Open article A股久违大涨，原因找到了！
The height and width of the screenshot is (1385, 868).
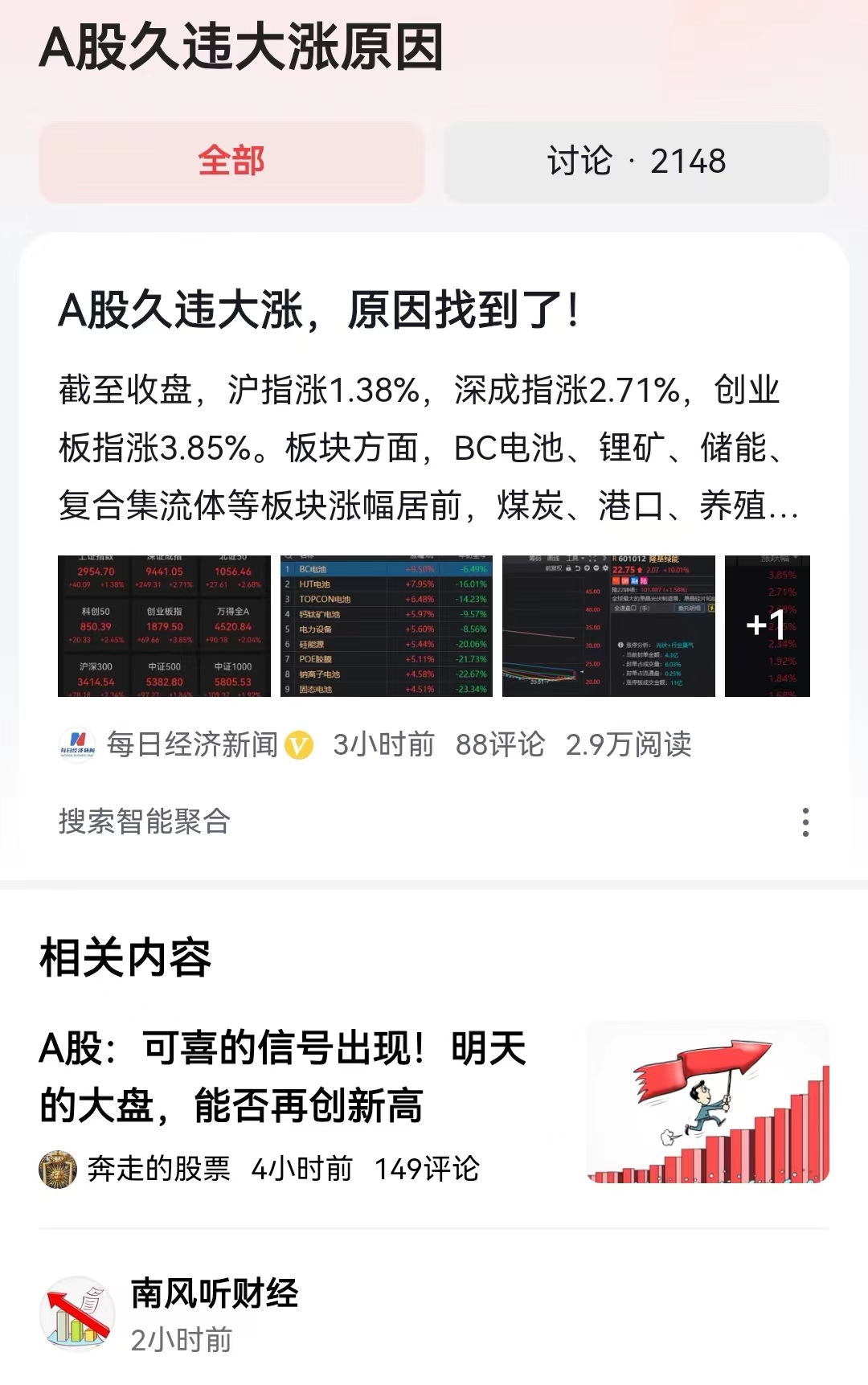pos(319,311)
